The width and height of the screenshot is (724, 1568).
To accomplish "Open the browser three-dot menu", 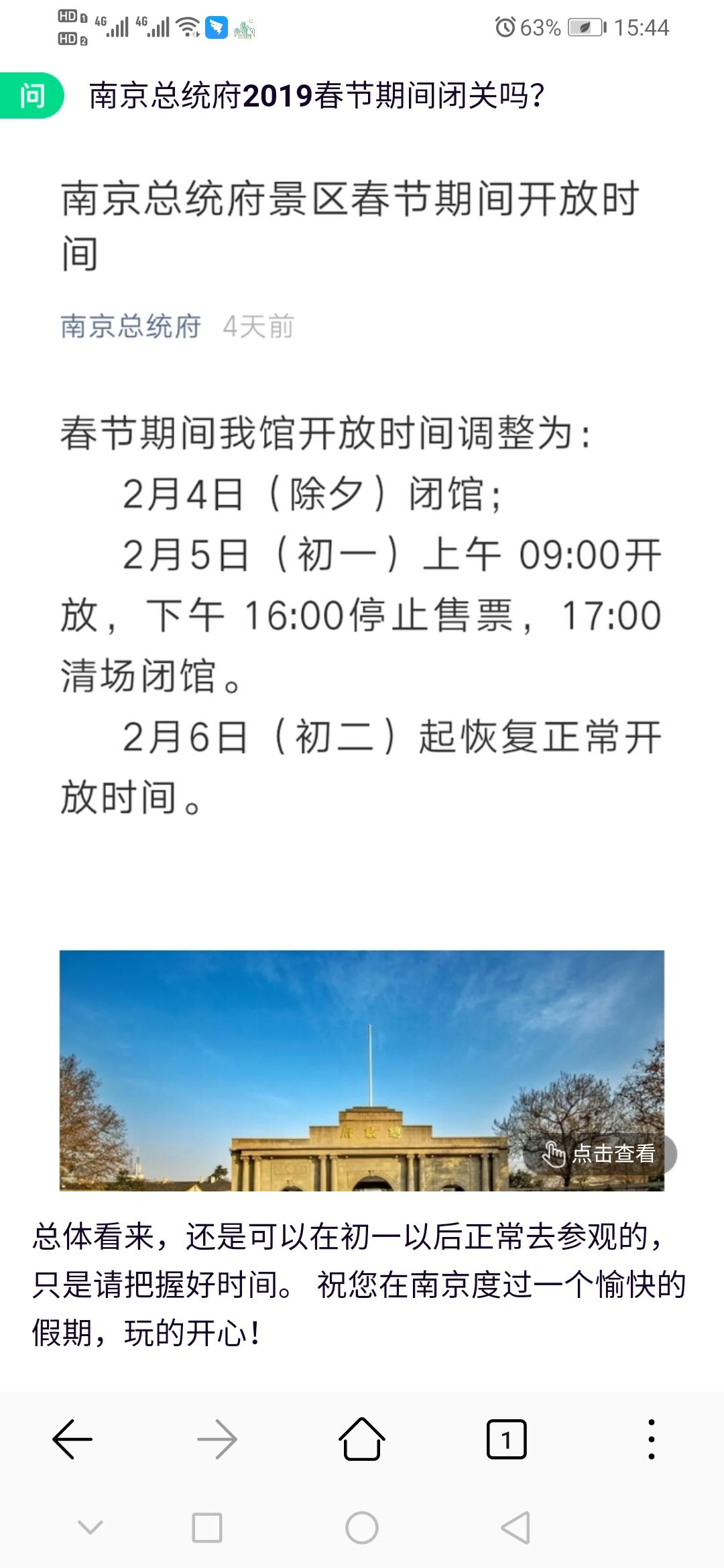I will 651,1439.
